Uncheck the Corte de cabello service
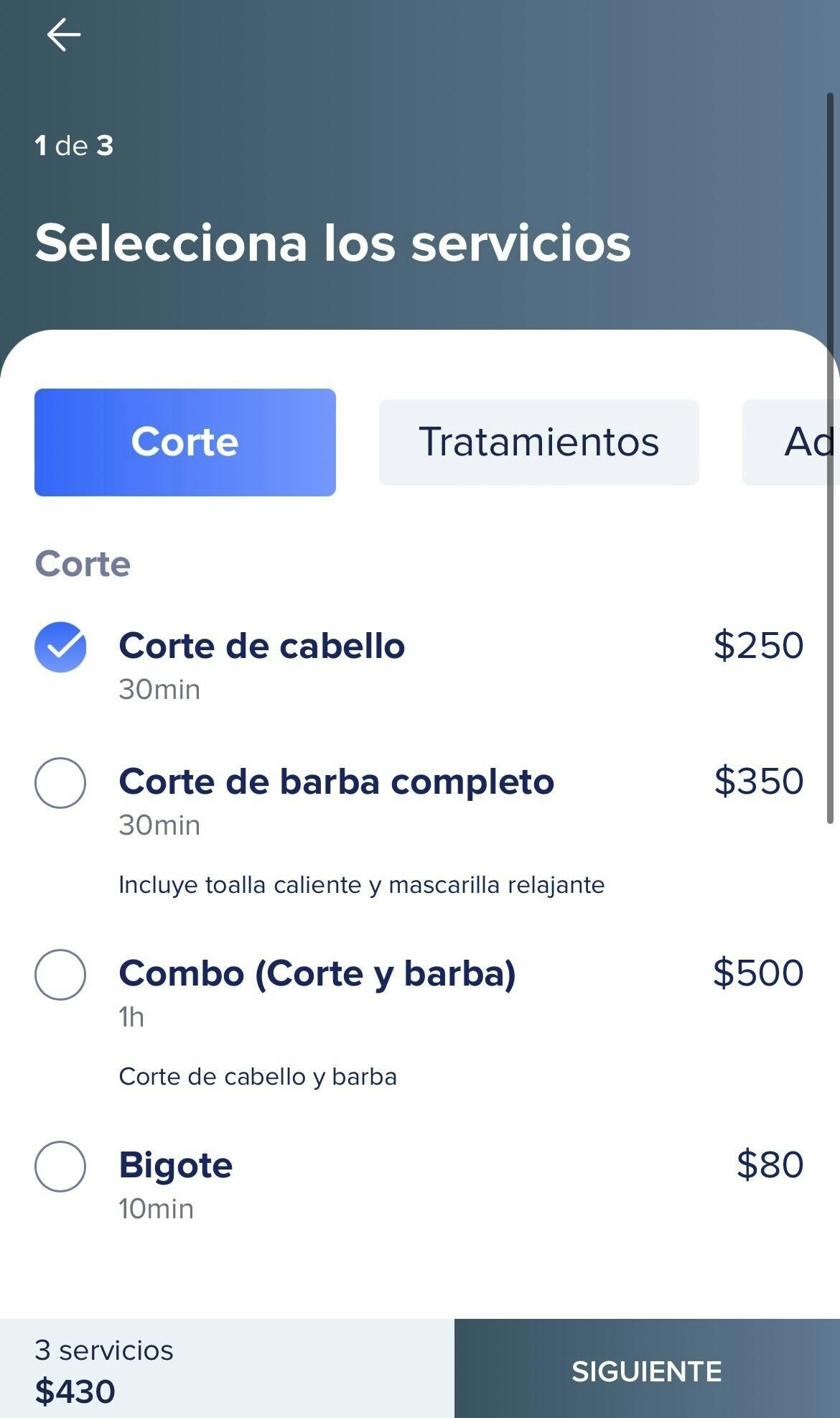This screenshot has width=840, height=1418. [x=60, y=647]
